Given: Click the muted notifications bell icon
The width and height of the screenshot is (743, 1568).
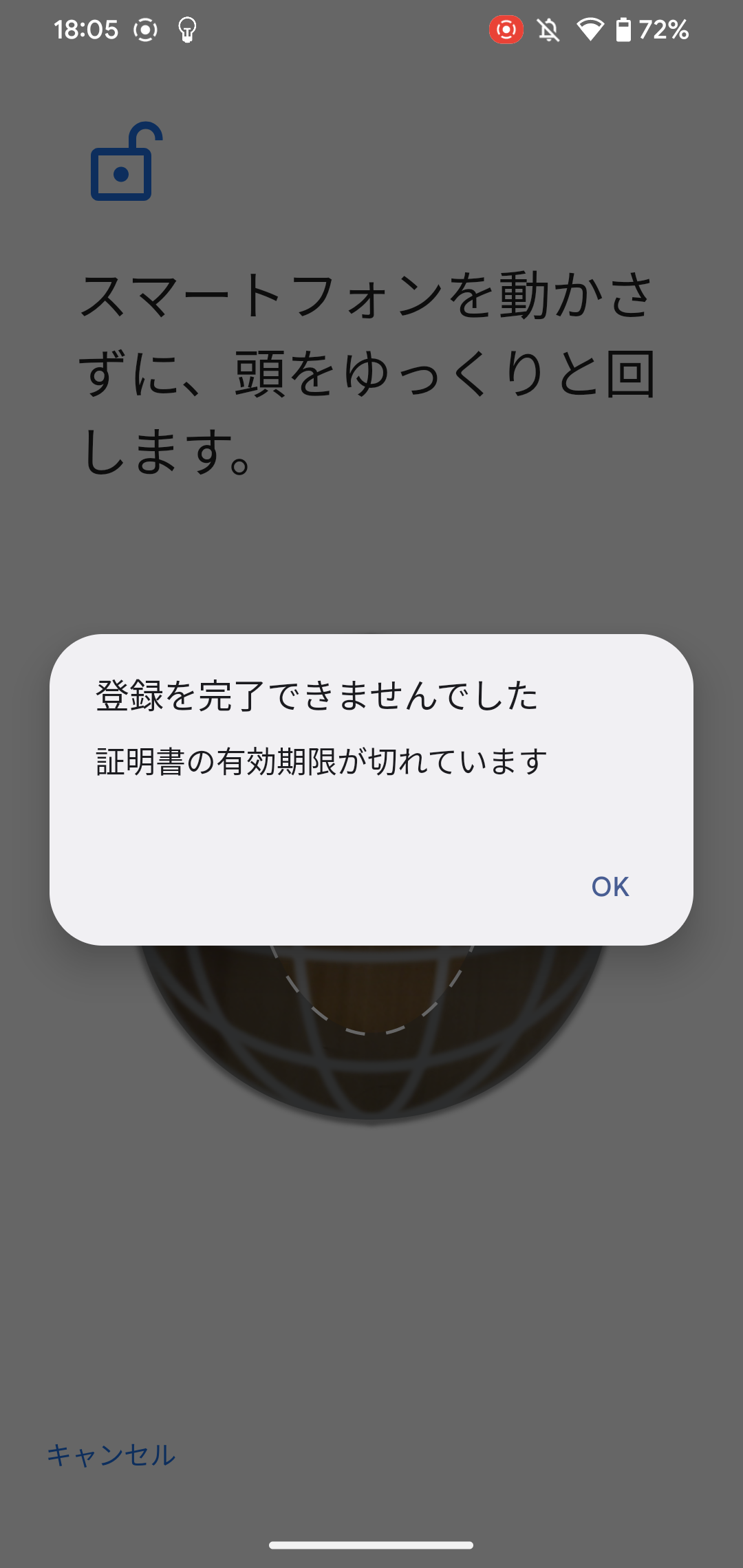Looking at the screenshot, I should click(x=547, y=29).
